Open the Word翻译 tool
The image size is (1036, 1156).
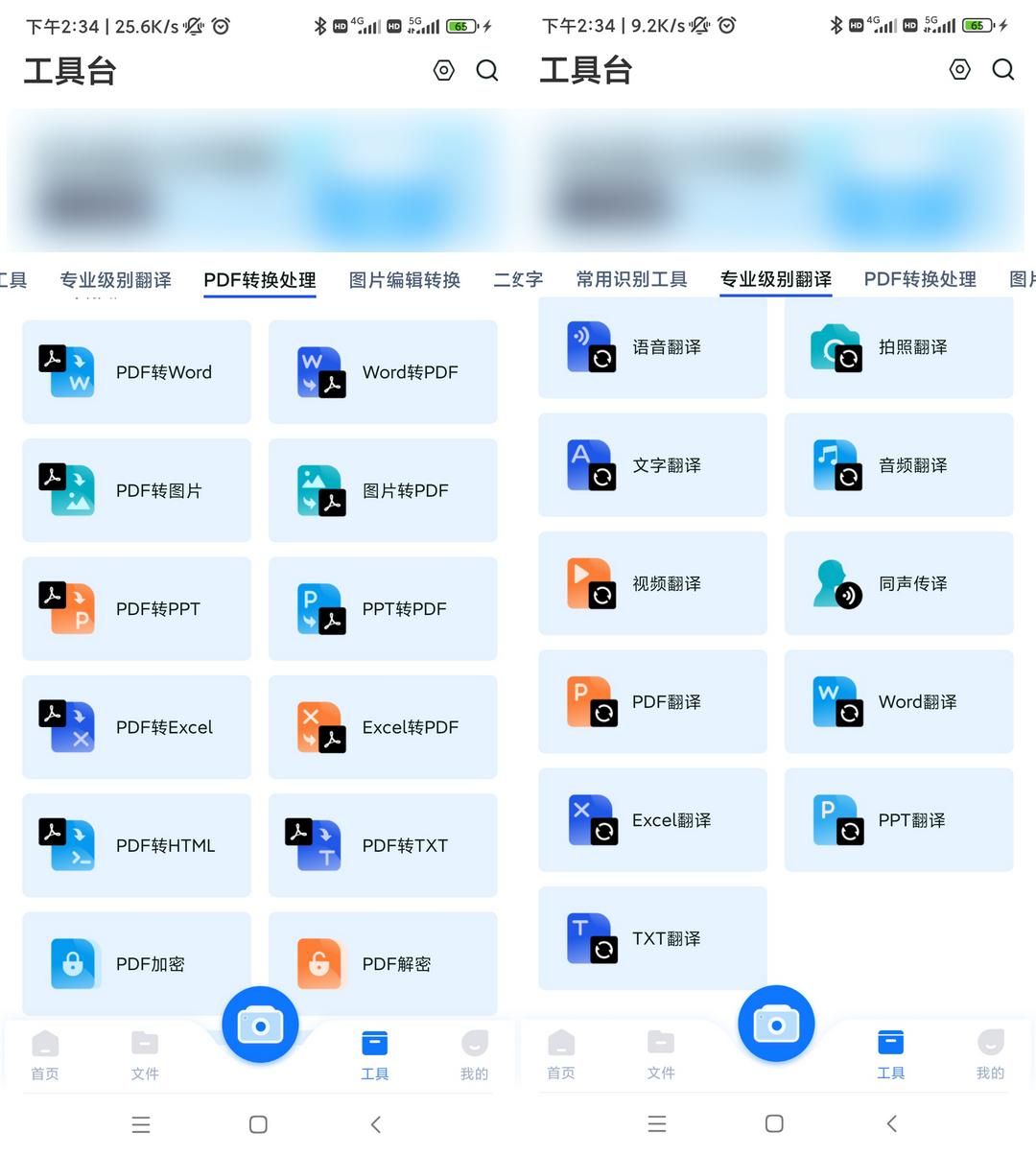pyautogui.click(x=899, y=701)
